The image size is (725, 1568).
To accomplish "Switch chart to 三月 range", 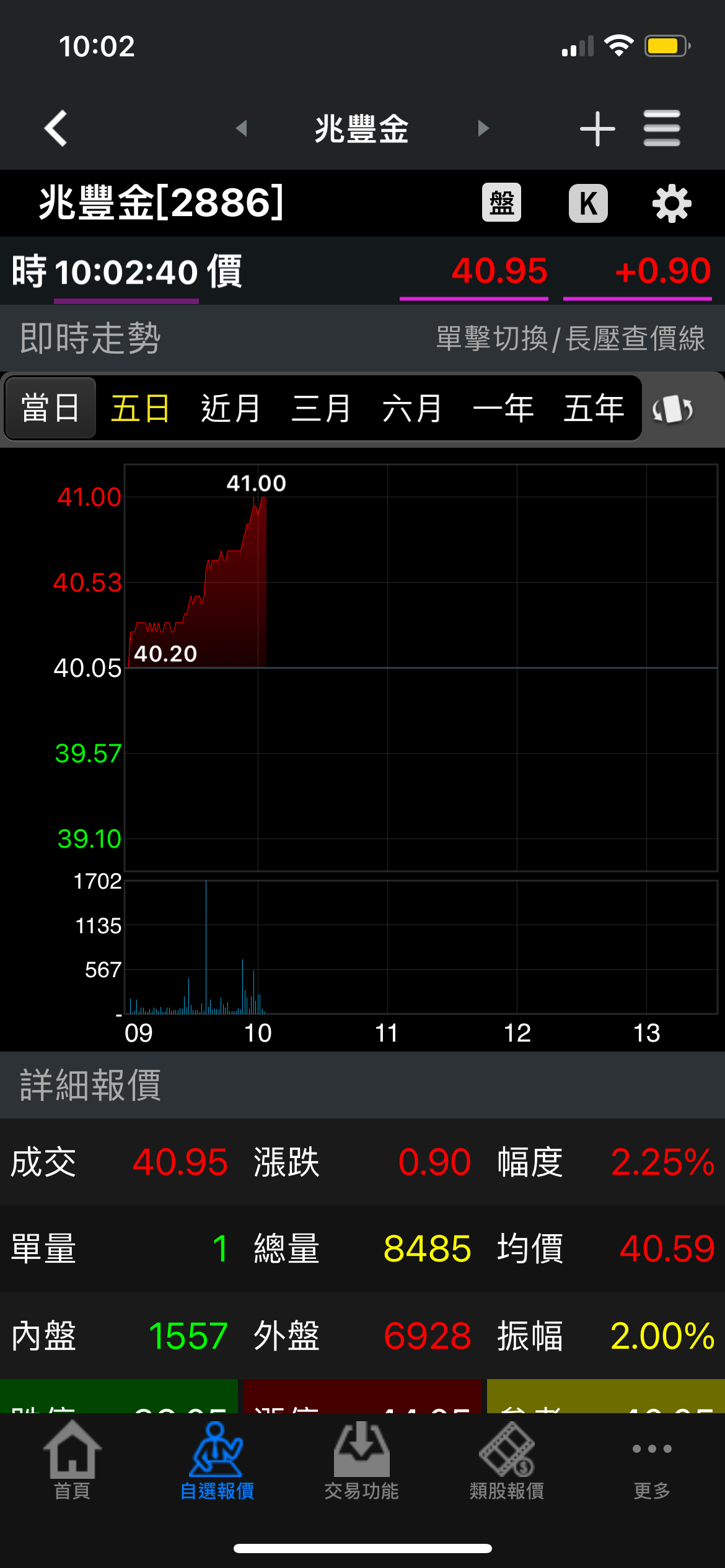I will pos(321,409).
